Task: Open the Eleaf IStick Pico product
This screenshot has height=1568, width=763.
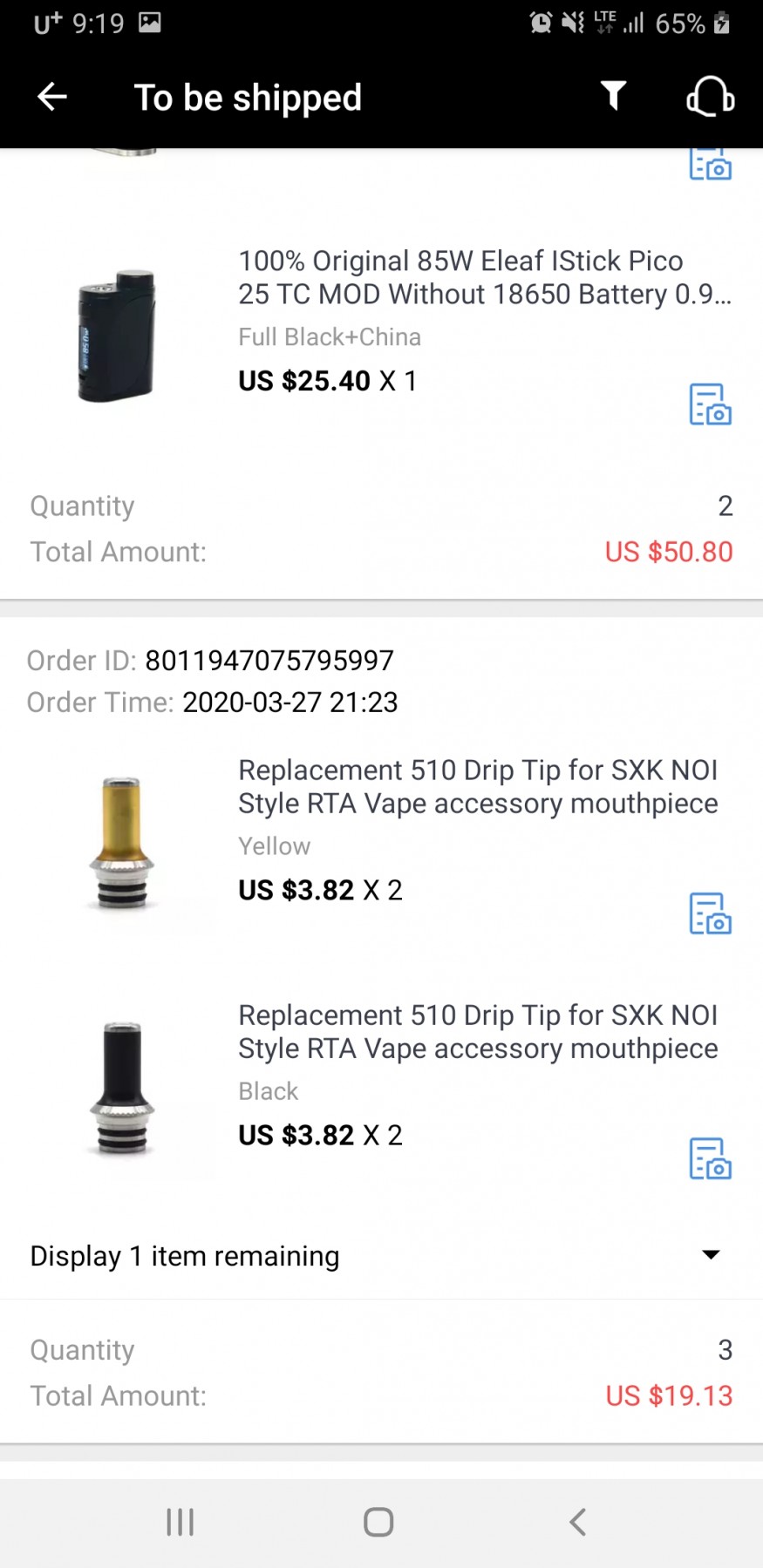Action: click(x=484, y=278)
